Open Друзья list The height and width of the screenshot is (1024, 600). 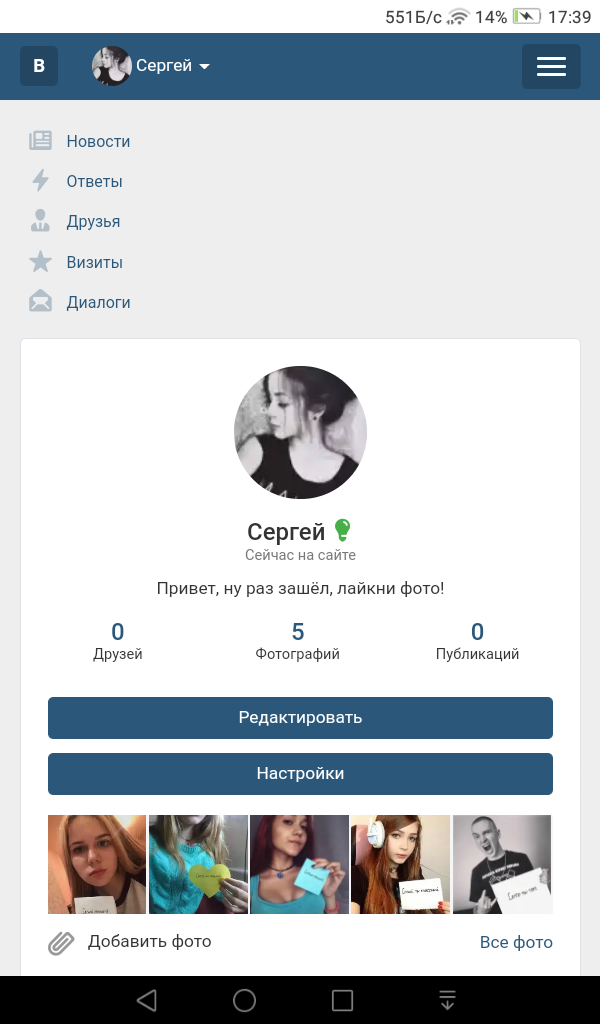[x=92, y=221]
